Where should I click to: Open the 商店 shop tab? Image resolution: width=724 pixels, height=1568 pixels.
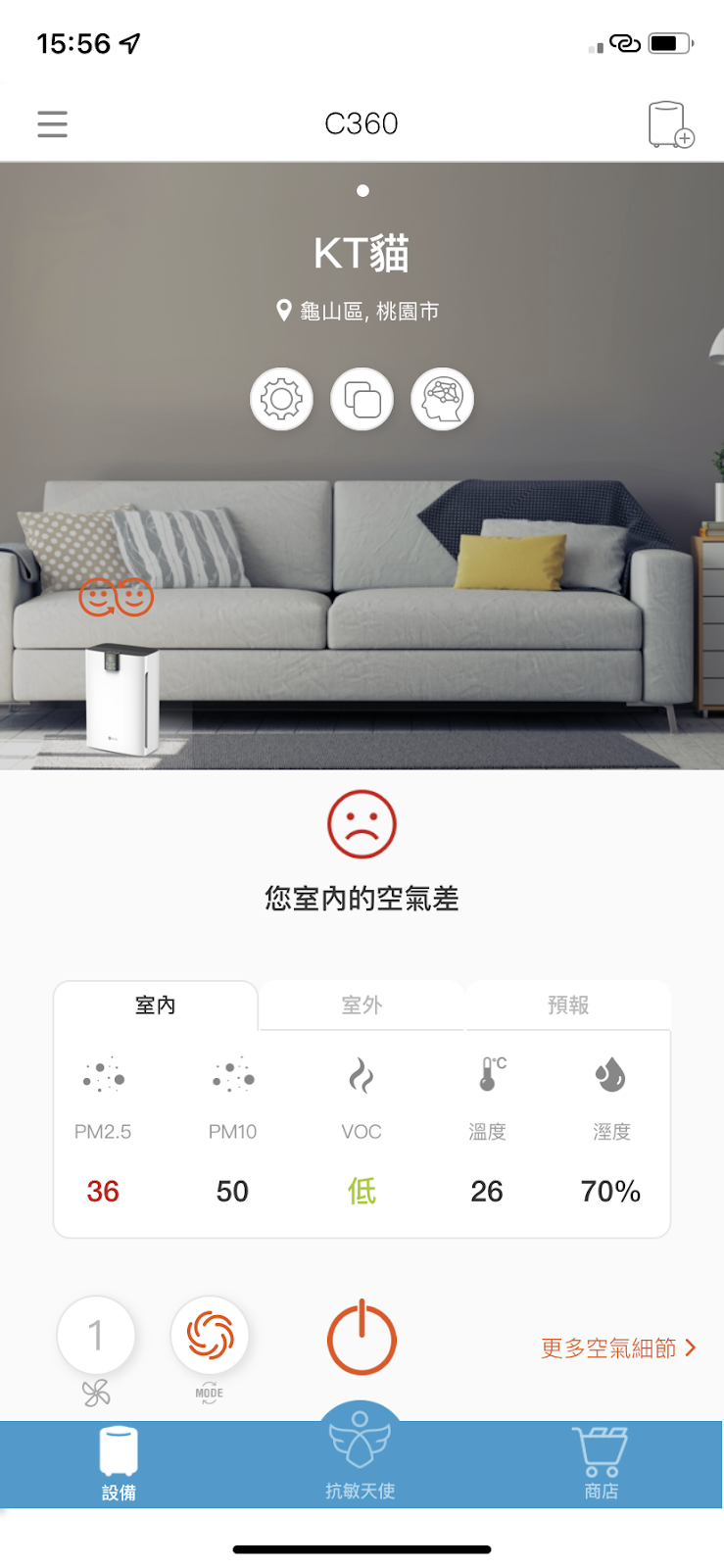[x=601, y=1465]
